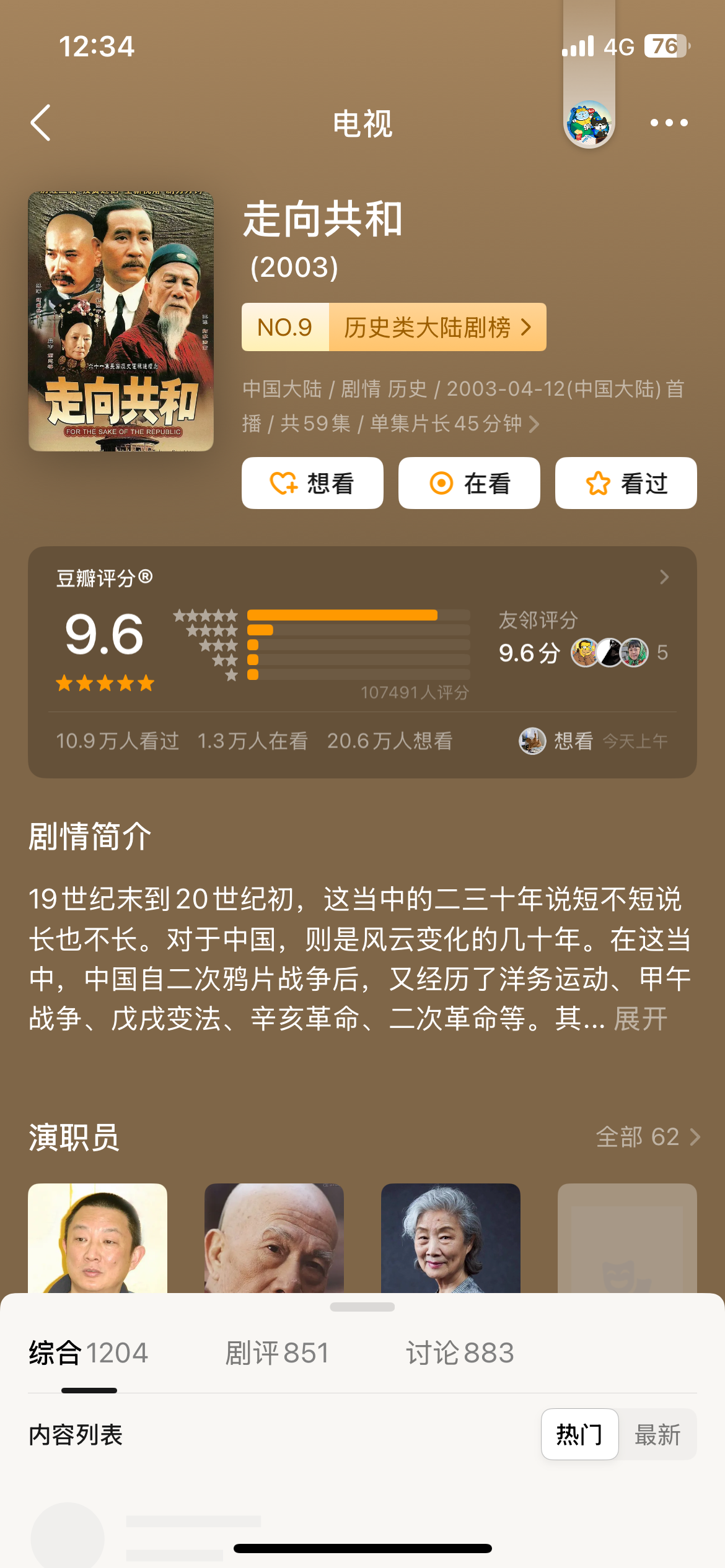This screenshot has height=1568, width=725.
Task: Mark the show as 看过
Action: [x=626, y=483]
